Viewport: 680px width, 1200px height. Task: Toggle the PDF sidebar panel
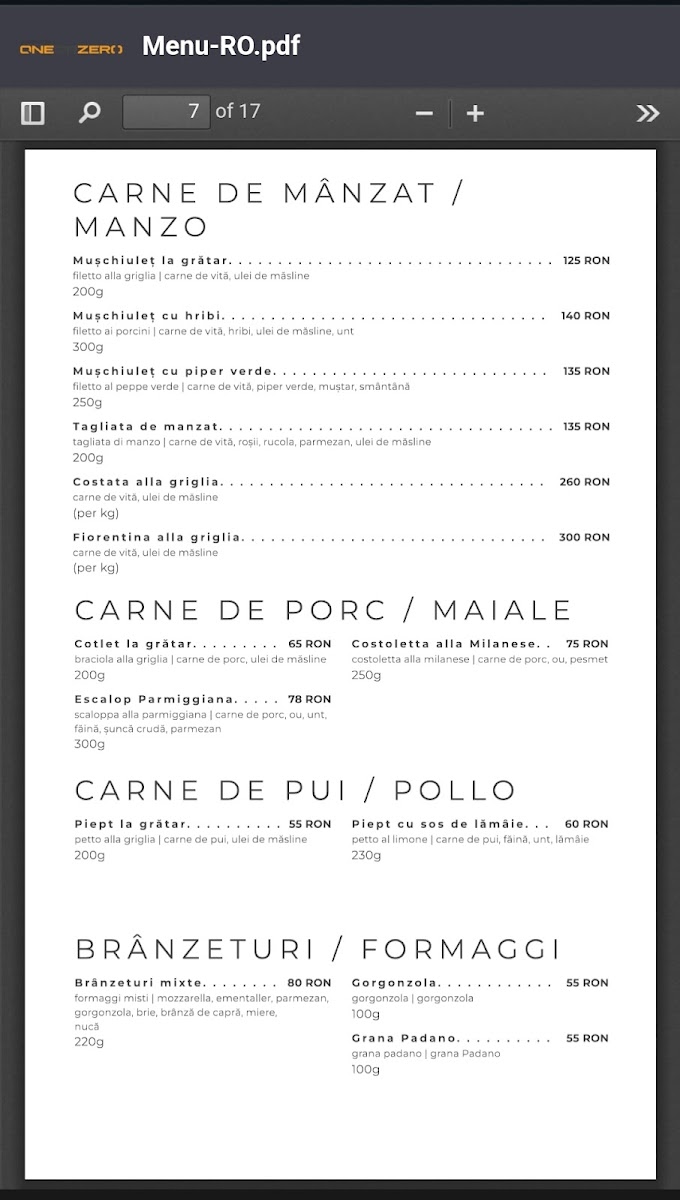pyautogui.click(x=33, y=113)
